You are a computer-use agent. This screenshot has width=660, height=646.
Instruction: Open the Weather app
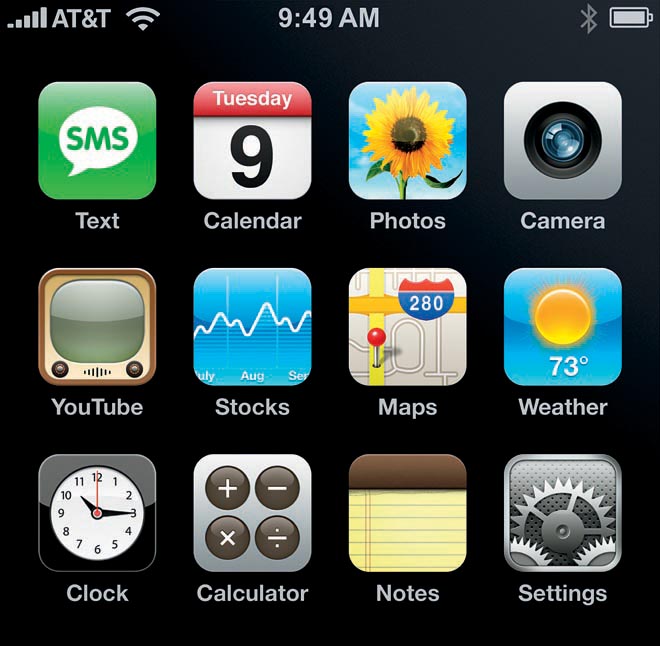click(x=562, y=327)
